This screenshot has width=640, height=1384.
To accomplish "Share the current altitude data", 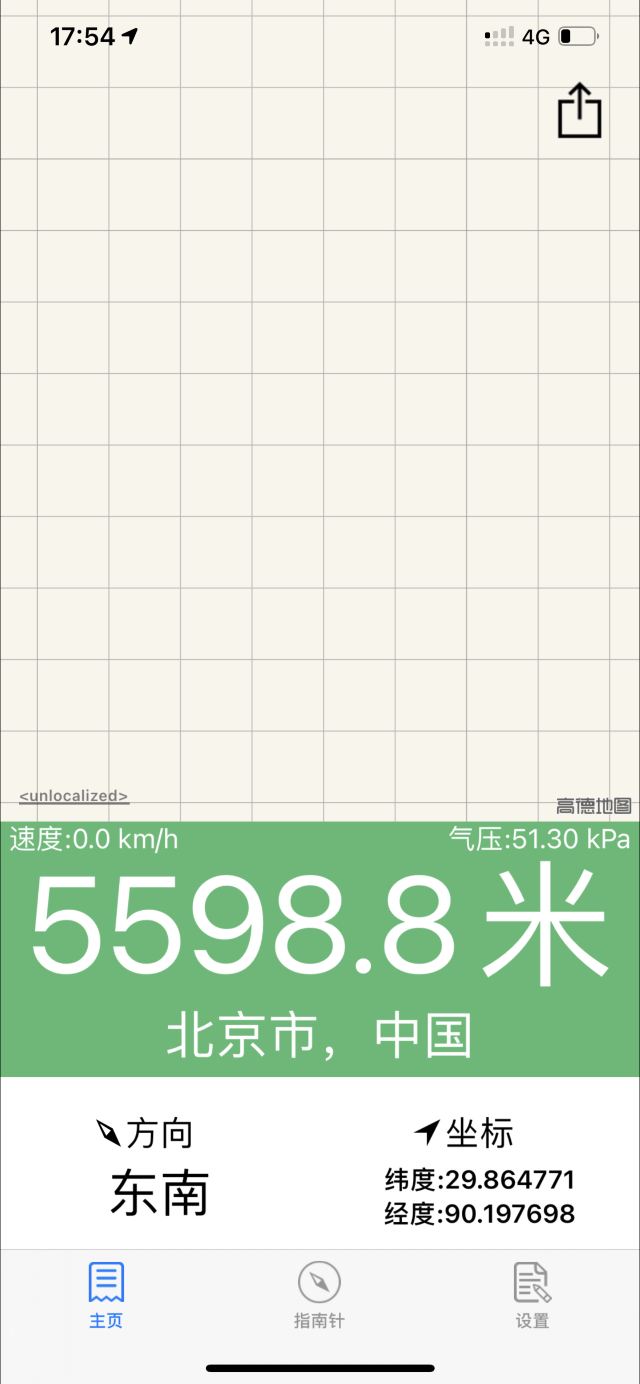I will (x=579, y=110).
